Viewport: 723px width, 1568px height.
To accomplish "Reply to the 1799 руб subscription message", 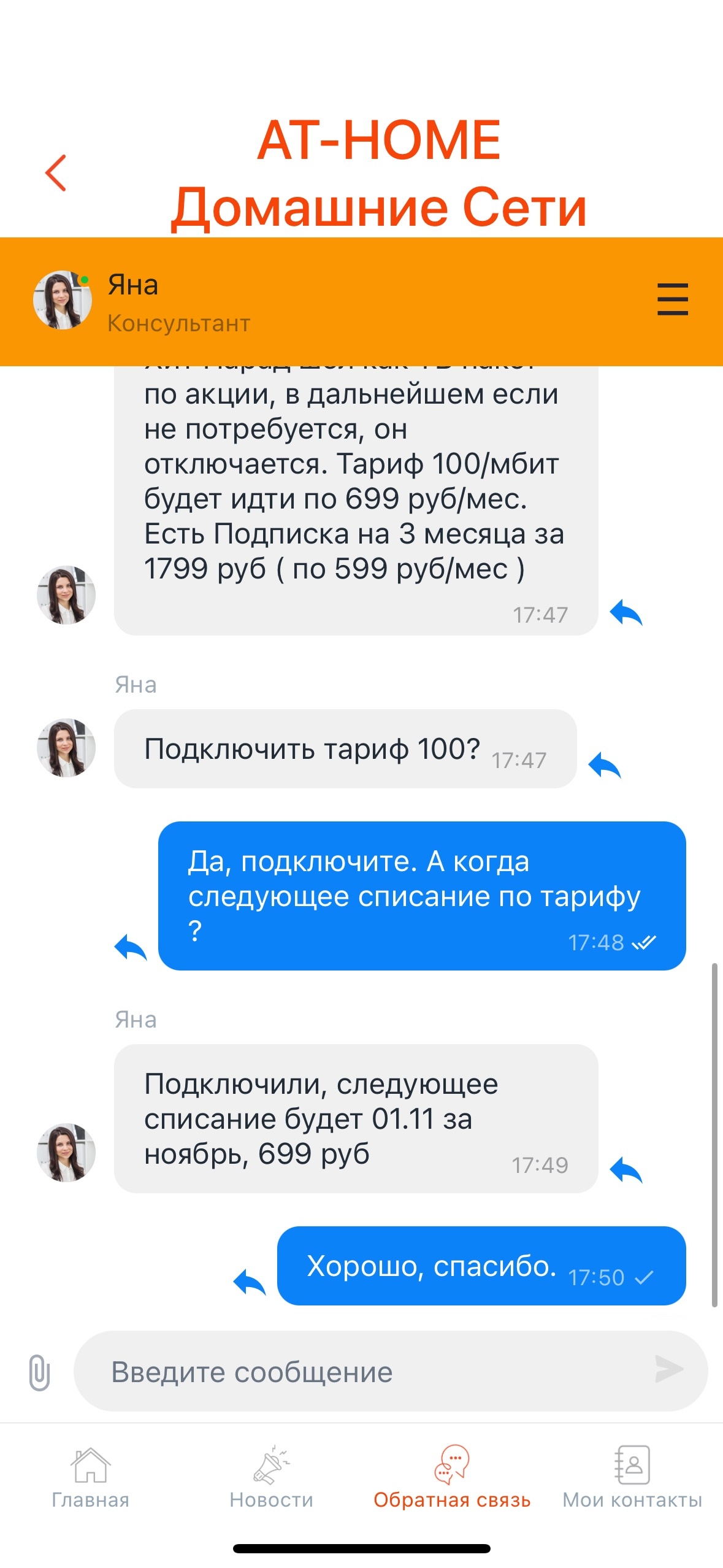I will (626, 612).
